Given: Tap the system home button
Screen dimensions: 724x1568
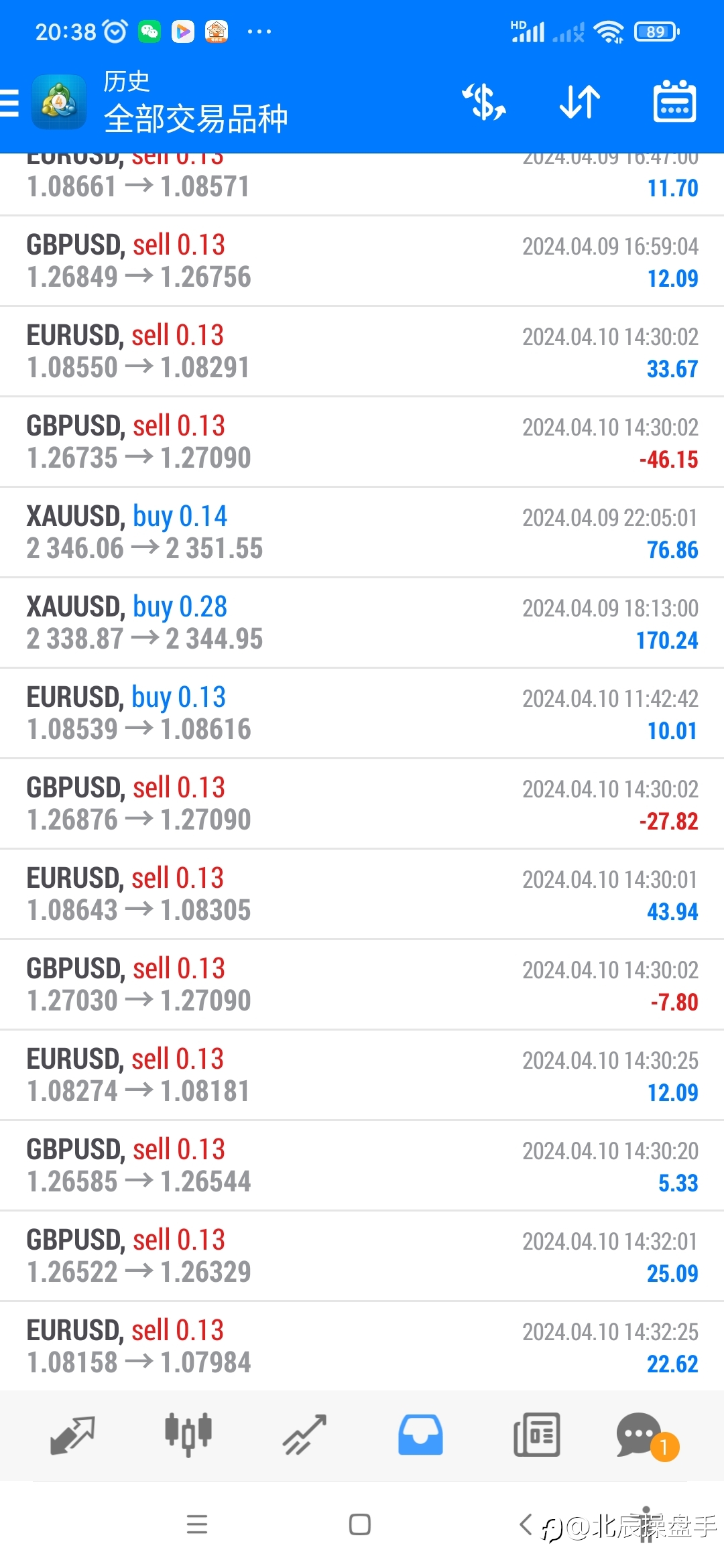Looking at the screenshot, I should [x=360, y=1524].
